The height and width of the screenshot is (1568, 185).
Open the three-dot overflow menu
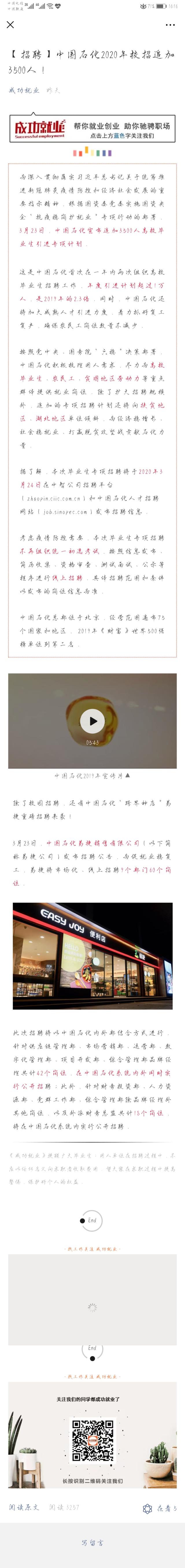pos(170,25)
